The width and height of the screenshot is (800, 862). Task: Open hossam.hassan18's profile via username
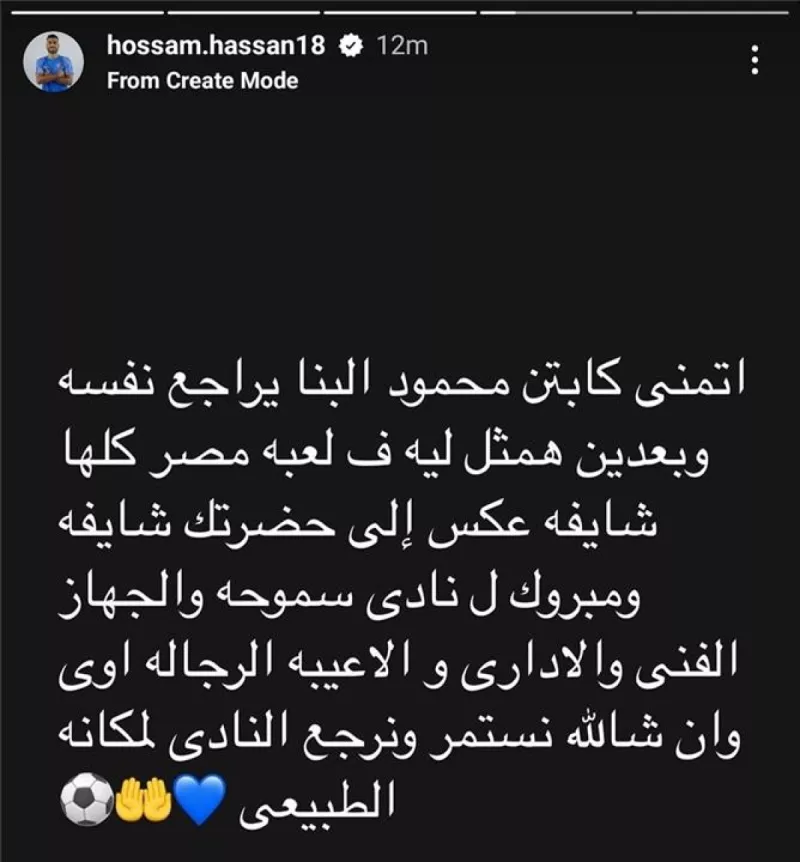point(216,44)
